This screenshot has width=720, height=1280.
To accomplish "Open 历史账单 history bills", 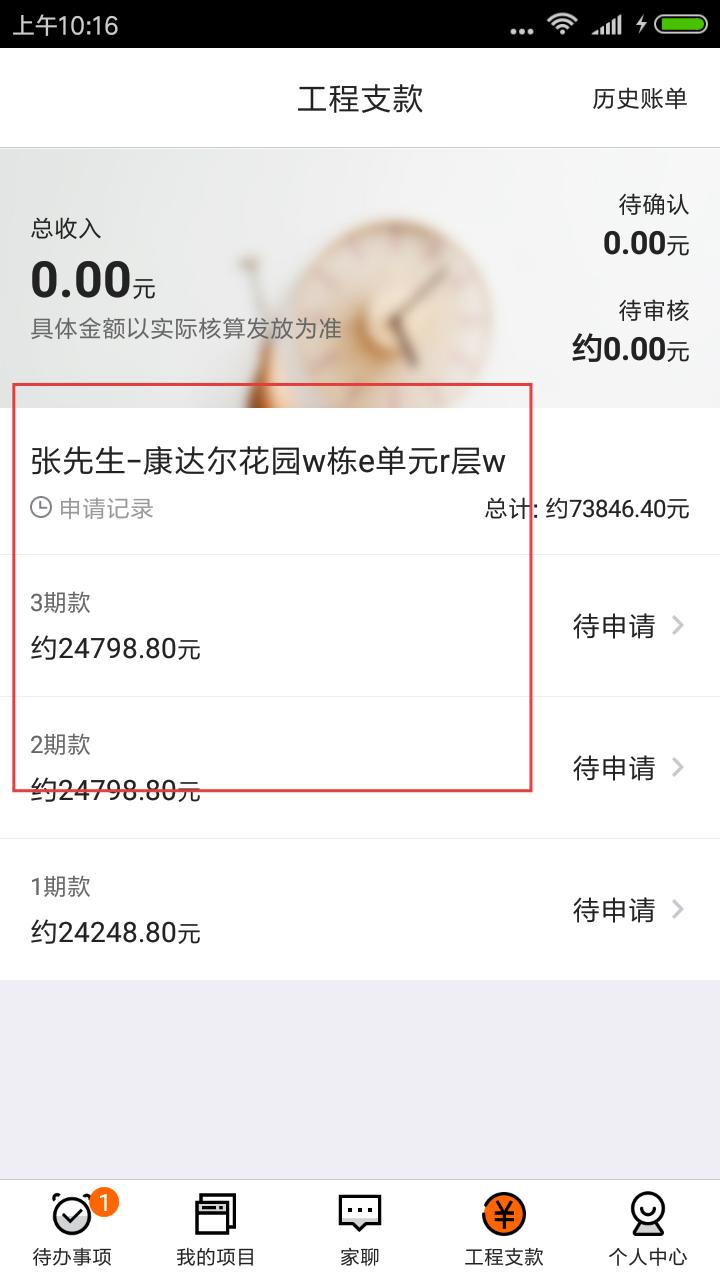I will 639,99.
